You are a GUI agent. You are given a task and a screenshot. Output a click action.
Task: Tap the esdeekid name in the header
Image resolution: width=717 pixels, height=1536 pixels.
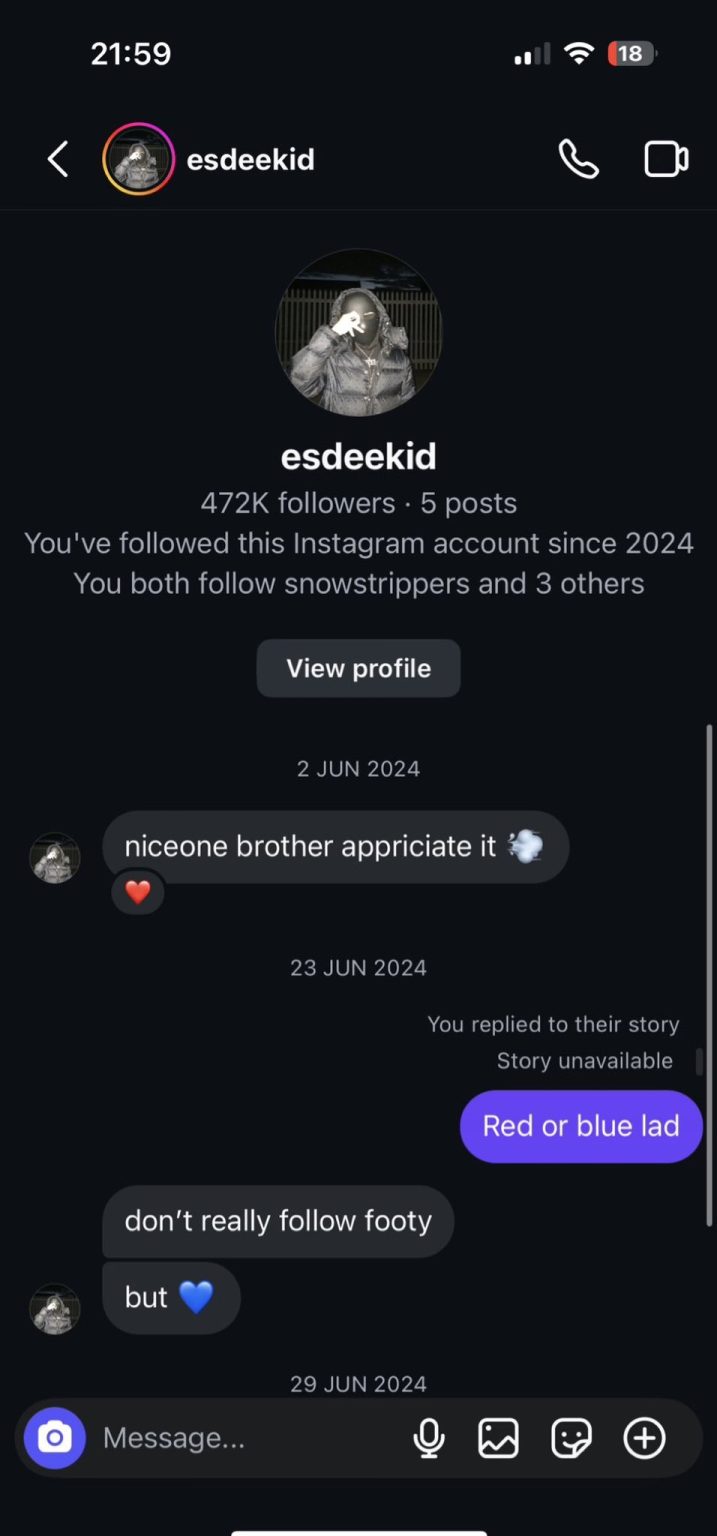tap(251, 159)
